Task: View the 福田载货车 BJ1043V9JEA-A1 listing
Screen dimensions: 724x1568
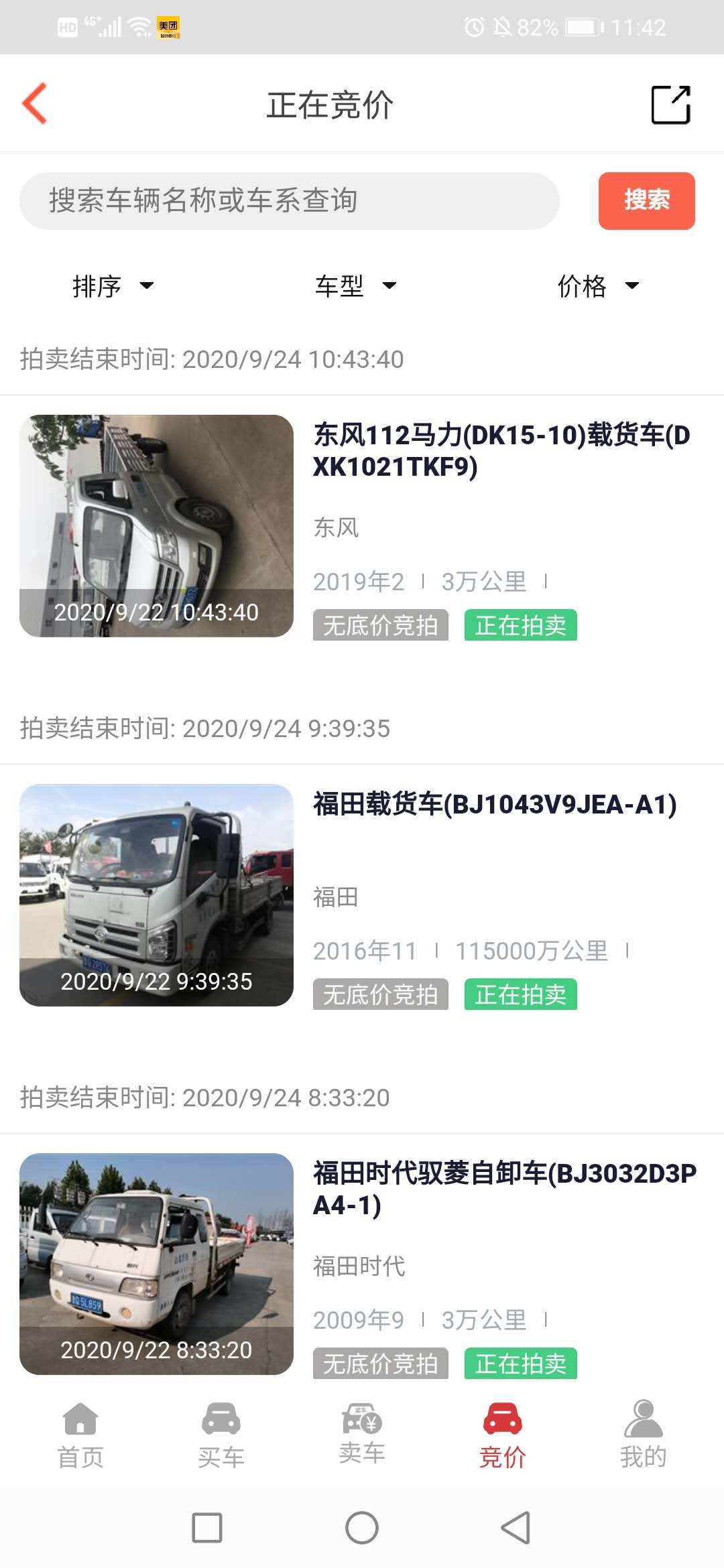Action: (x=495, y=805)
